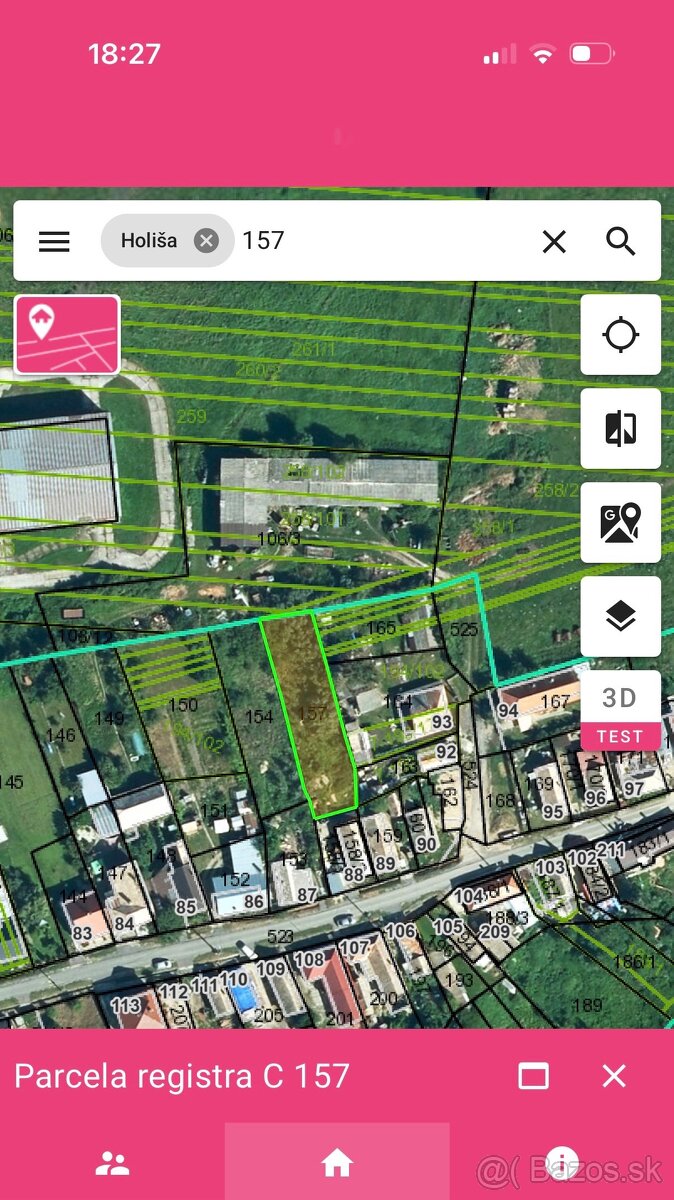This screenshot has height=1200, width=674.
Task: Open location in Google Maps
Action: 620,522
